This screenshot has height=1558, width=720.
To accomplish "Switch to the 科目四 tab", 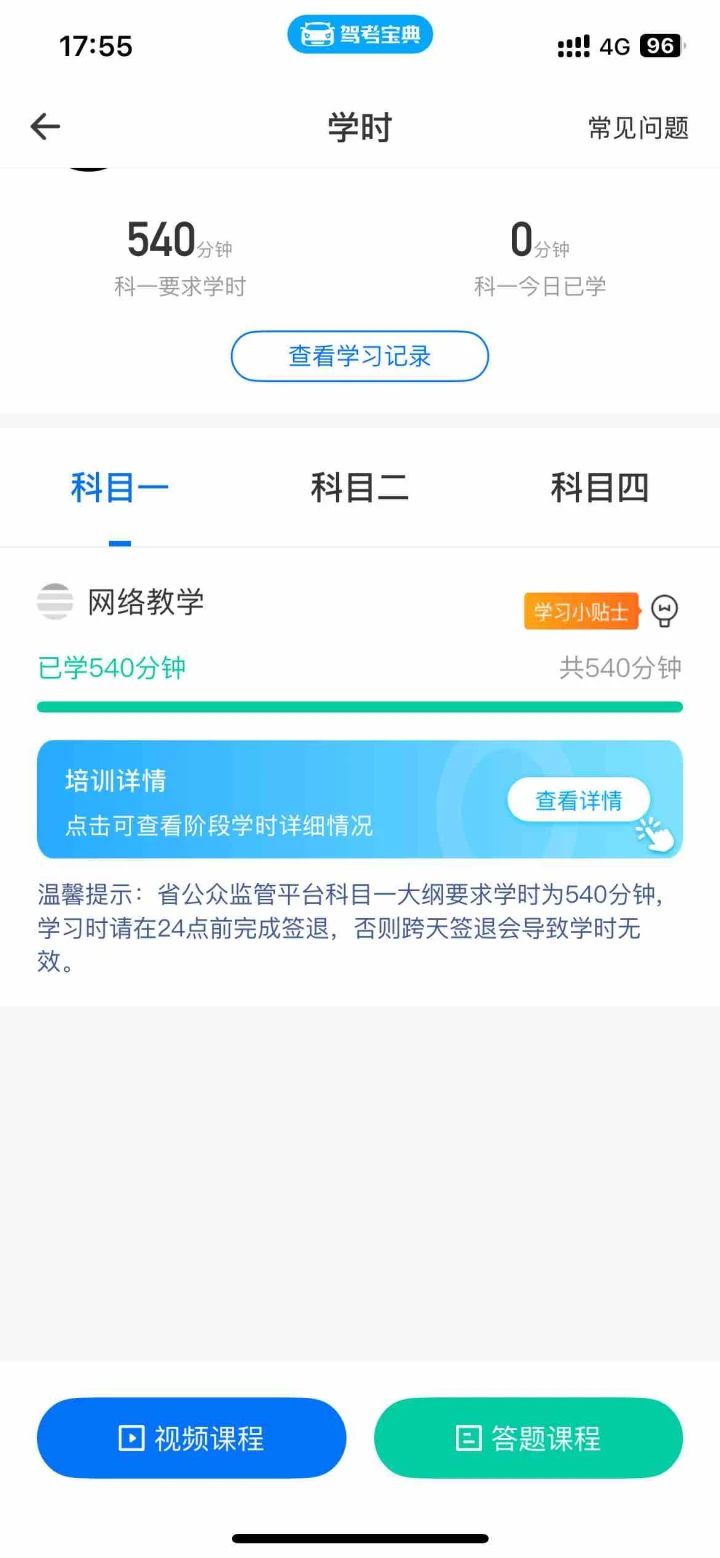I will (600, 488).
